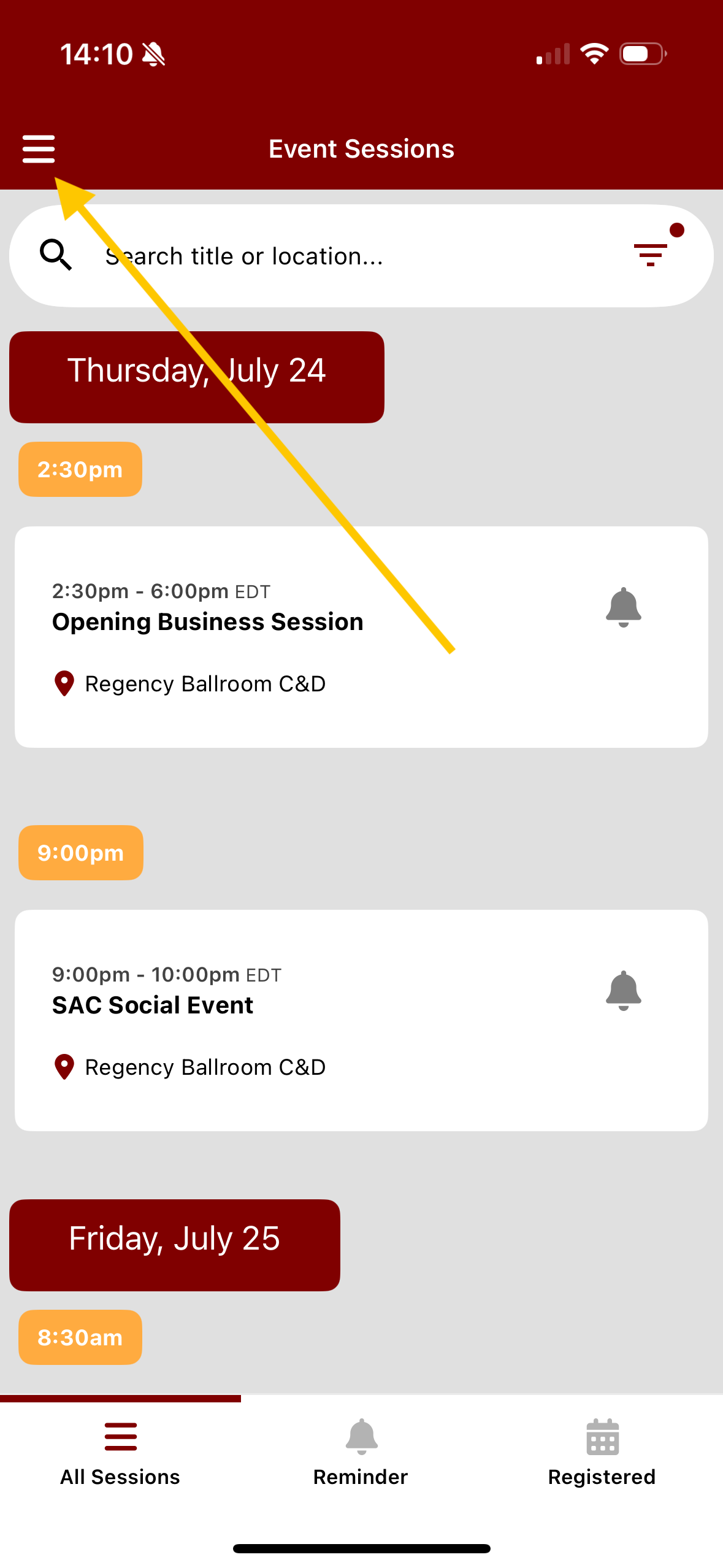Open the hamburger drawer menu

[x=39, y=149]
